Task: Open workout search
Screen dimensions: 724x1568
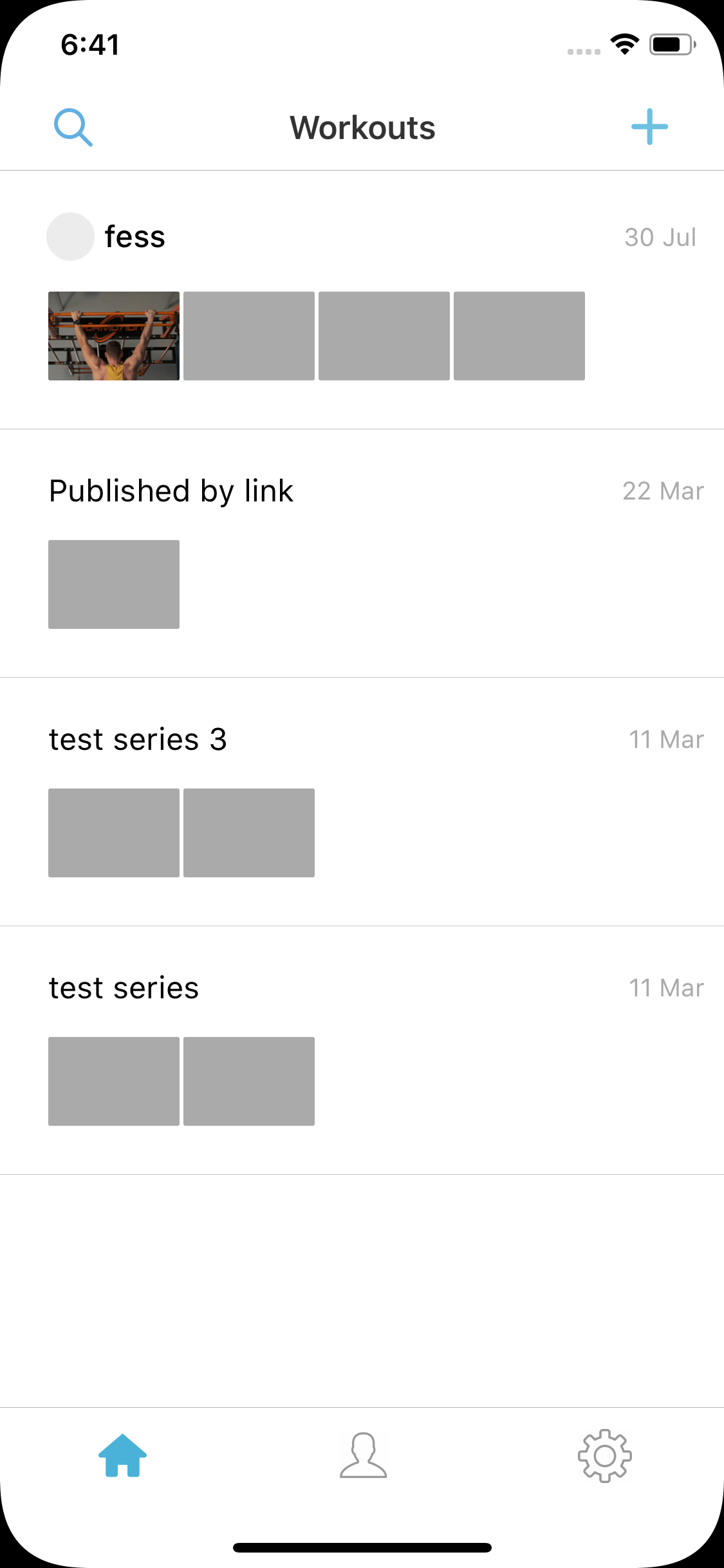Action: (x=74, y=127)
